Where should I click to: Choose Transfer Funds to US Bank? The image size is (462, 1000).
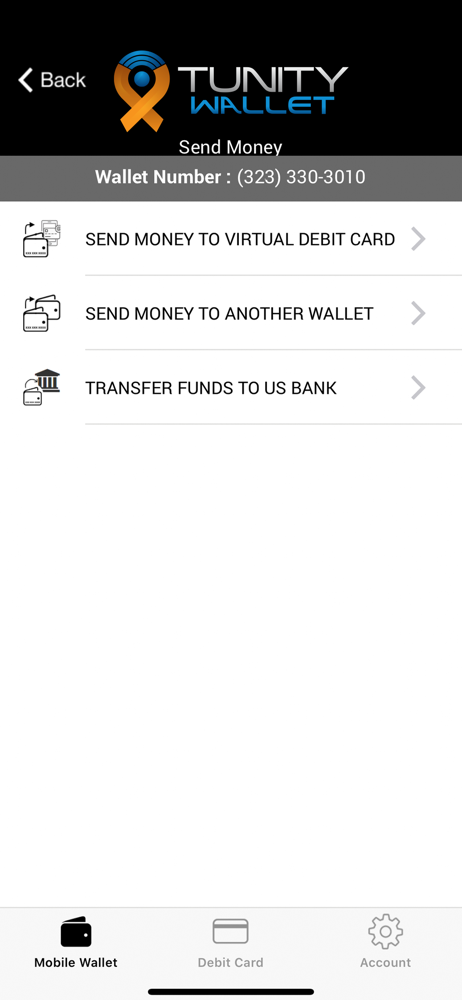point(231,388)
